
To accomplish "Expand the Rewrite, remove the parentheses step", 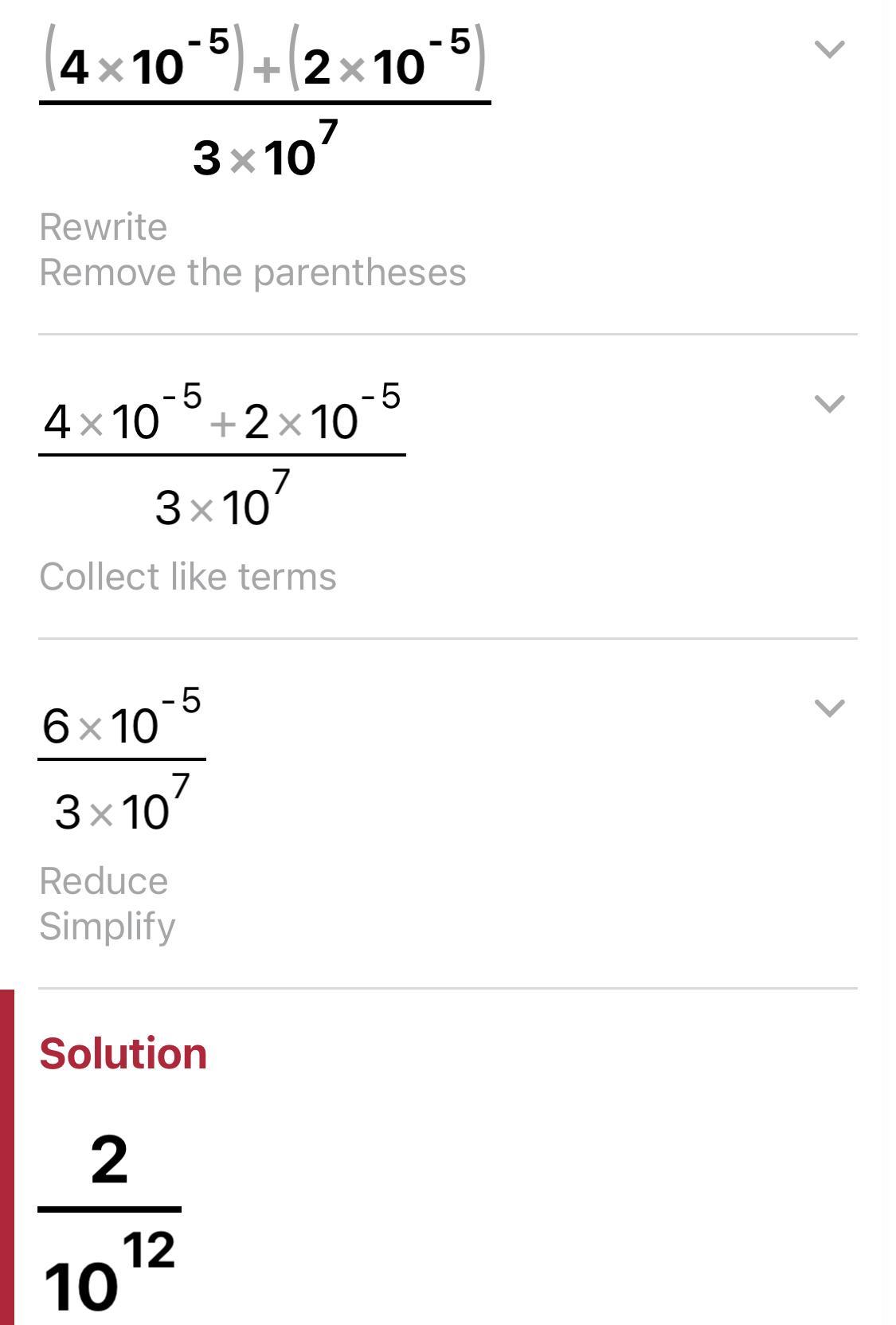I will tap(829, 50).
